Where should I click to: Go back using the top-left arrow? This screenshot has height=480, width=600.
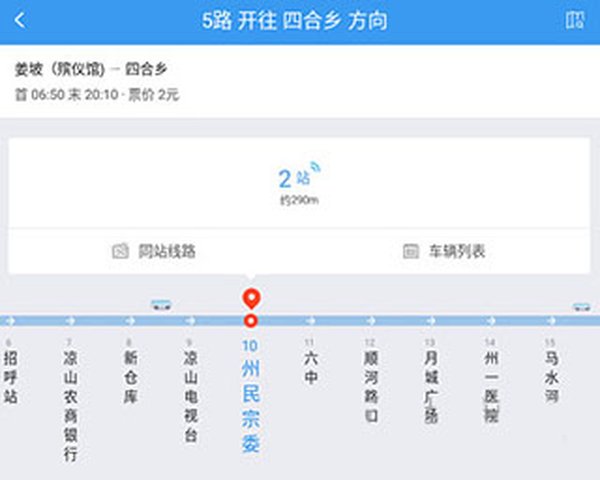21,21
